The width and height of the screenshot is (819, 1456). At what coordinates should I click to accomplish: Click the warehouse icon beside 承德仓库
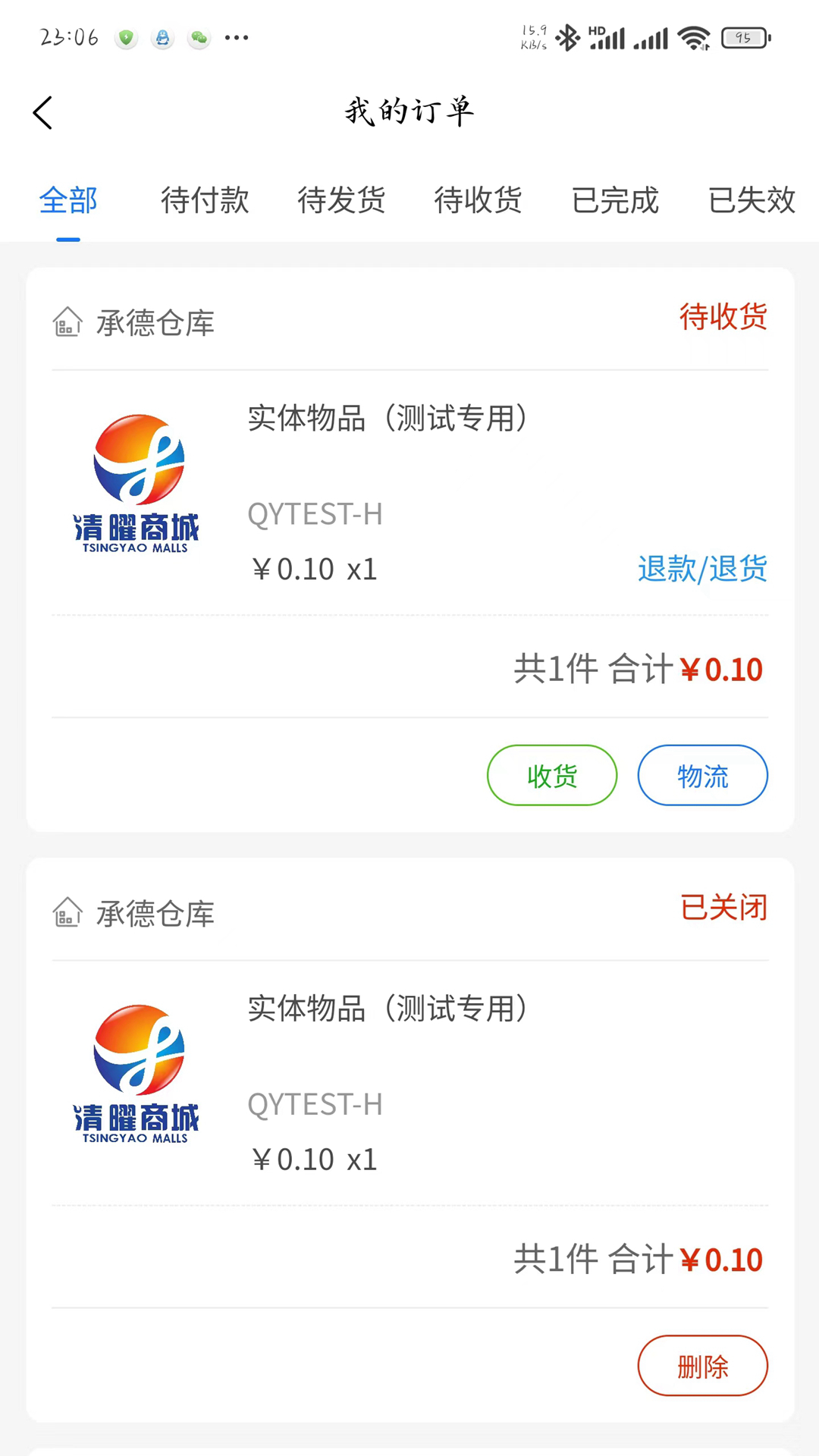pyautogui.click(x=67, y=322)
